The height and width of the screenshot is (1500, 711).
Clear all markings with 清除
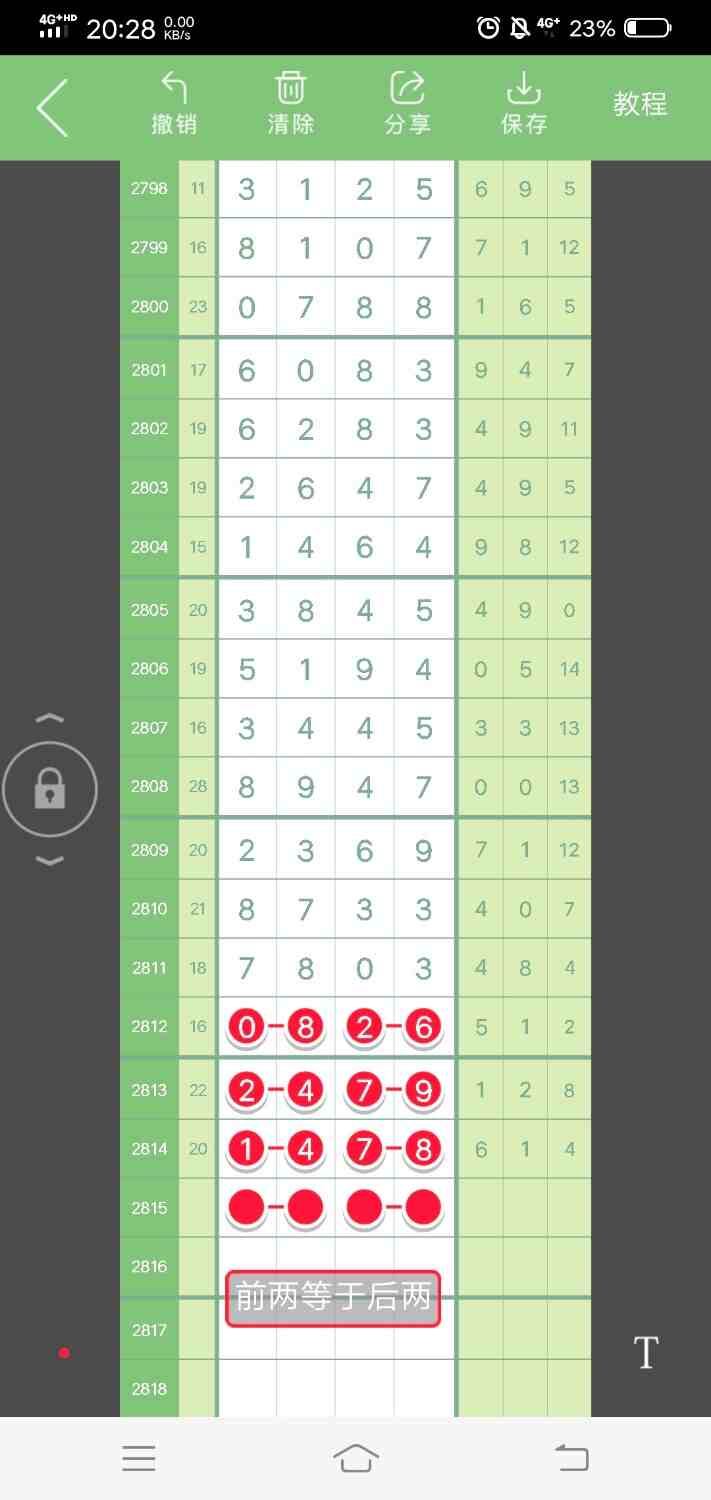pos(290,104)
